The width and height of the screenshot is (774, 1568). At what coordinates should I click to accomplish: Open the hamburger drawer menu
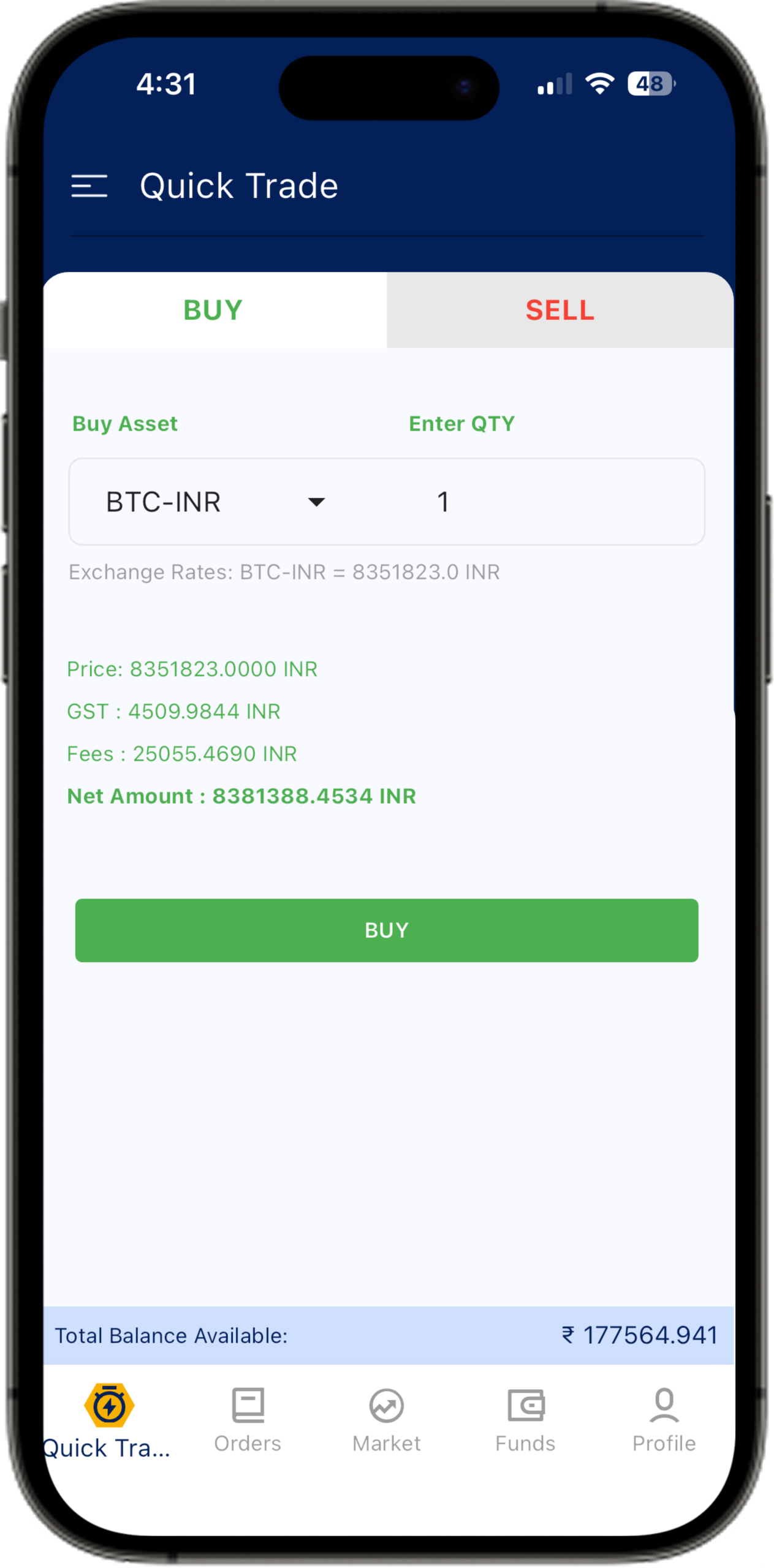(89, 186)
